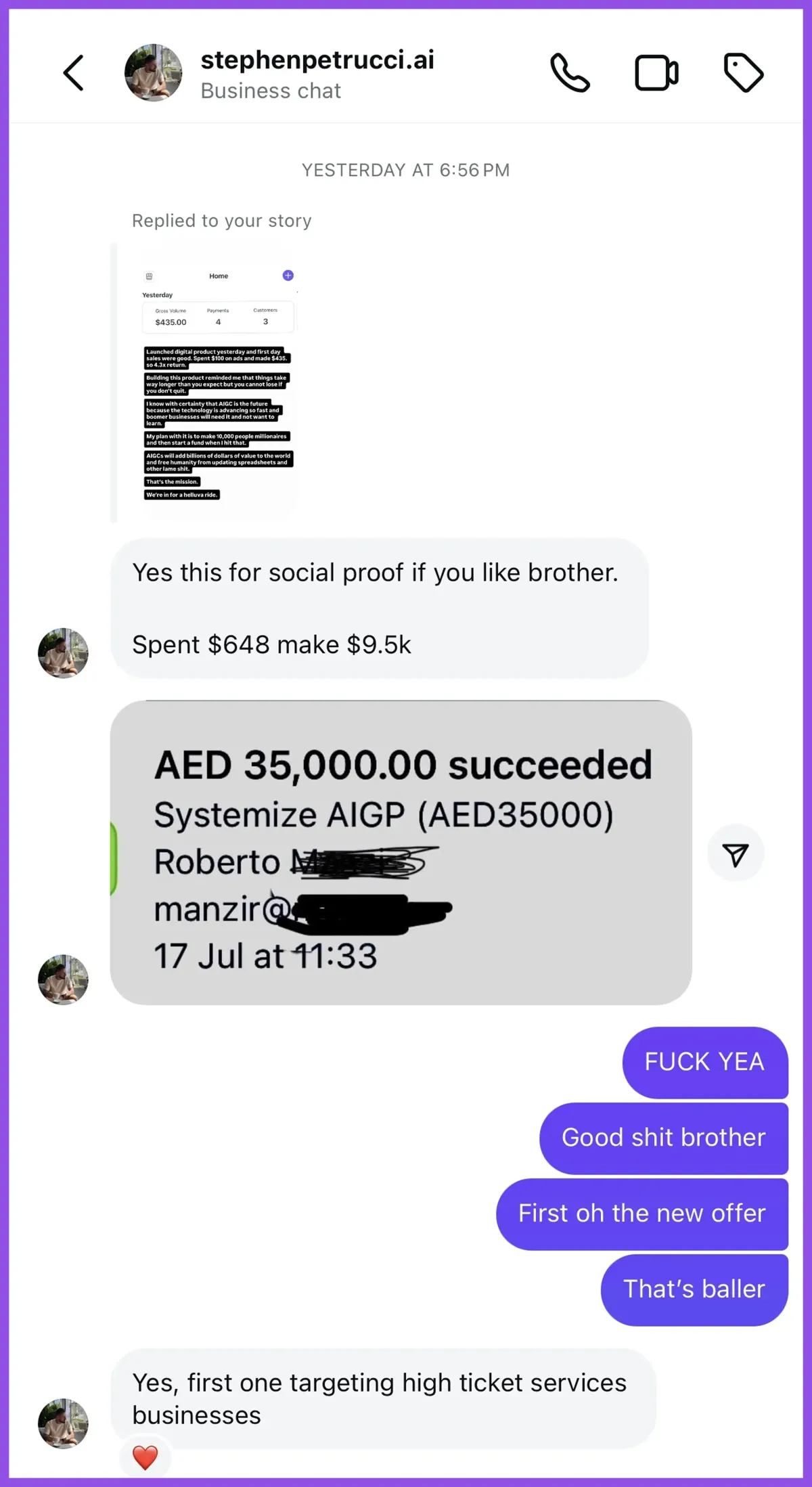Open the label tag options
Viewport: 812px width, 1487px height.
click(743, 72)
